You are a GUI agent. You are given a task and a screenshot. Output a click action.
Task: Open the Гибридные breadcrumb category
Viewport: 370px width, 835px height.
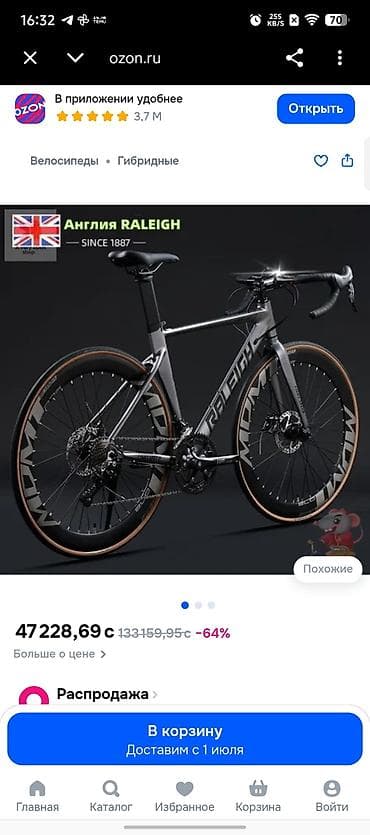(x=148, y=161)
